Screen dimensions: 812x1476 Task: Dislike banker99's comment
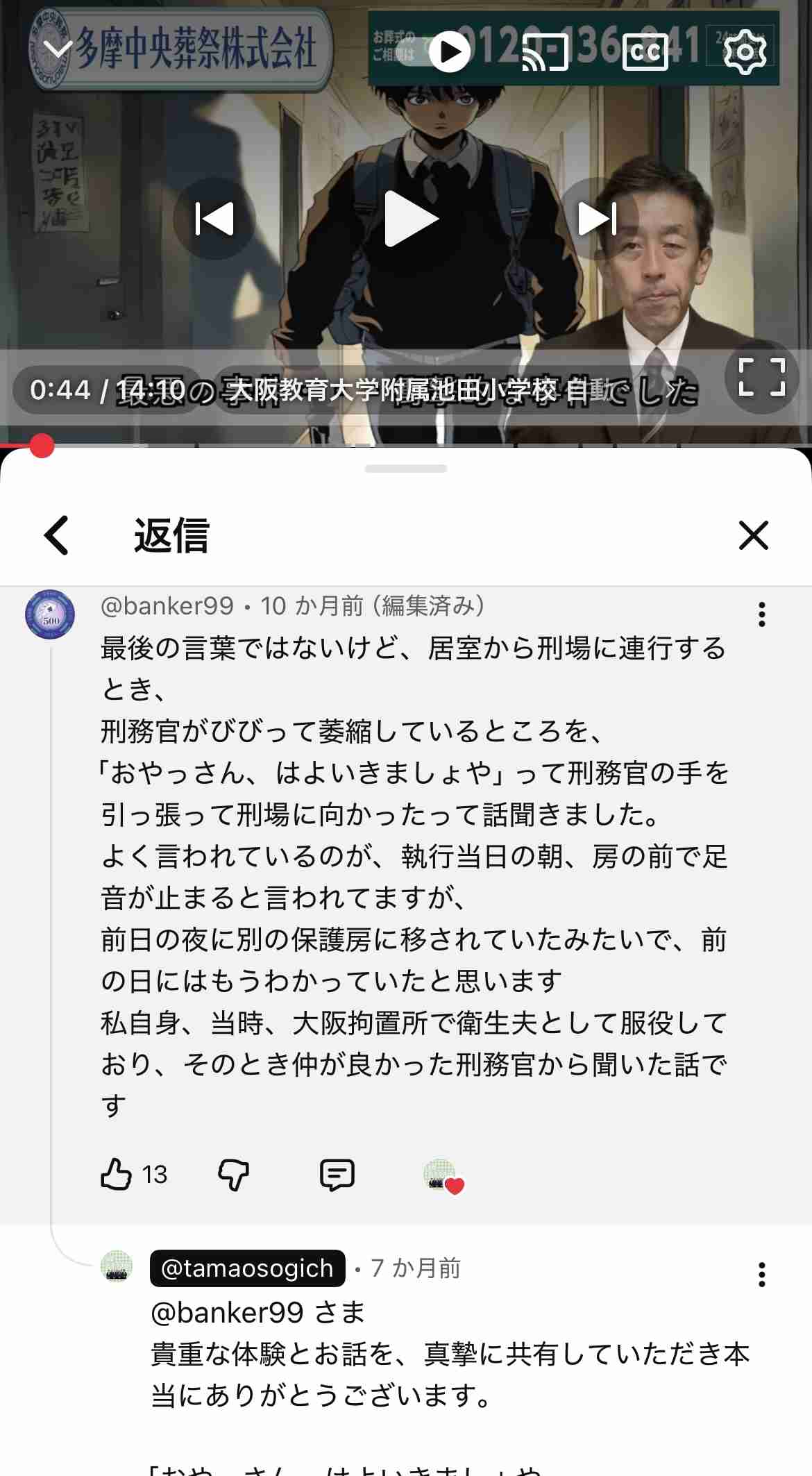(x=235, y=1174)
